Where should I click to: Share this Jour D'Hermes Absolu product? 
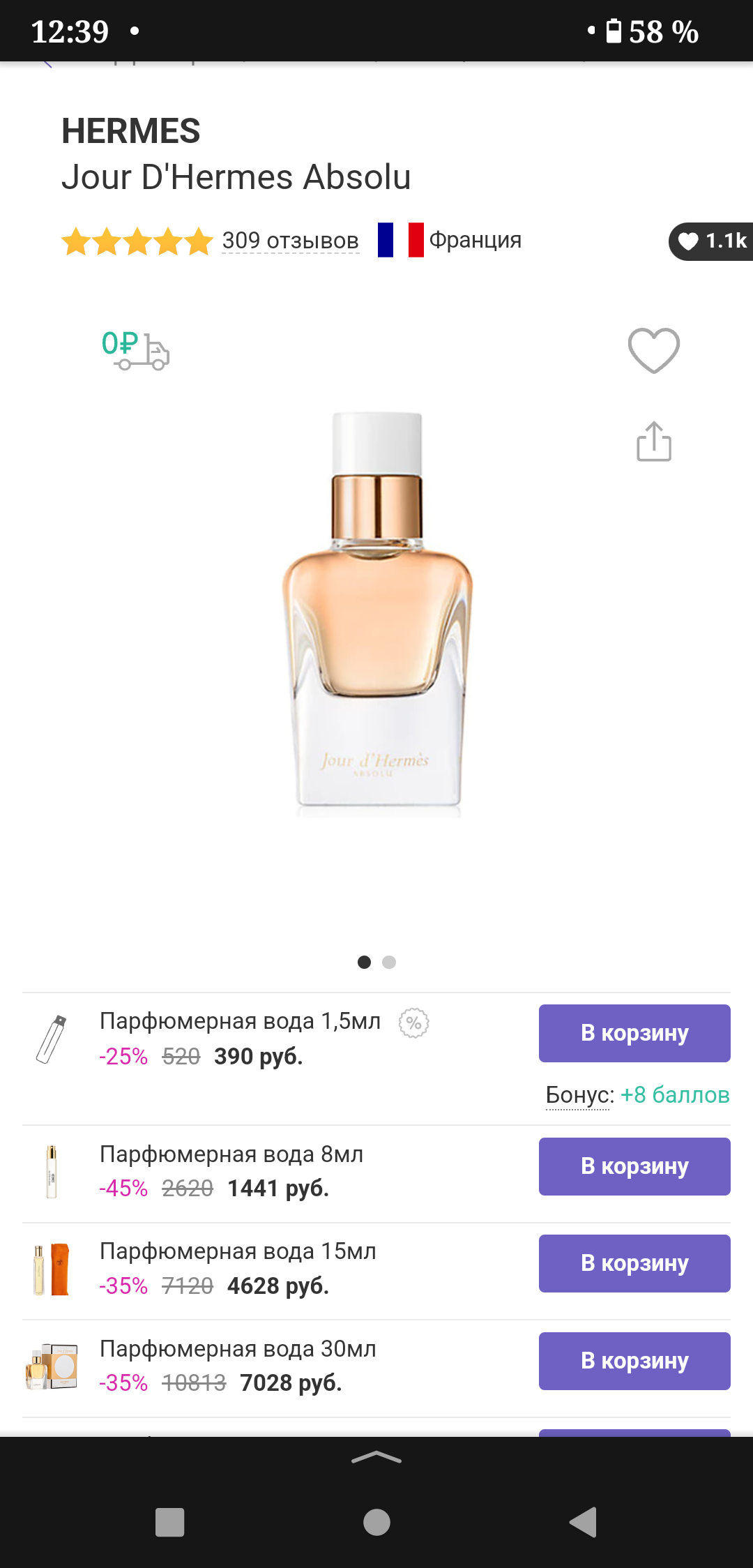[x=653, y=442]
